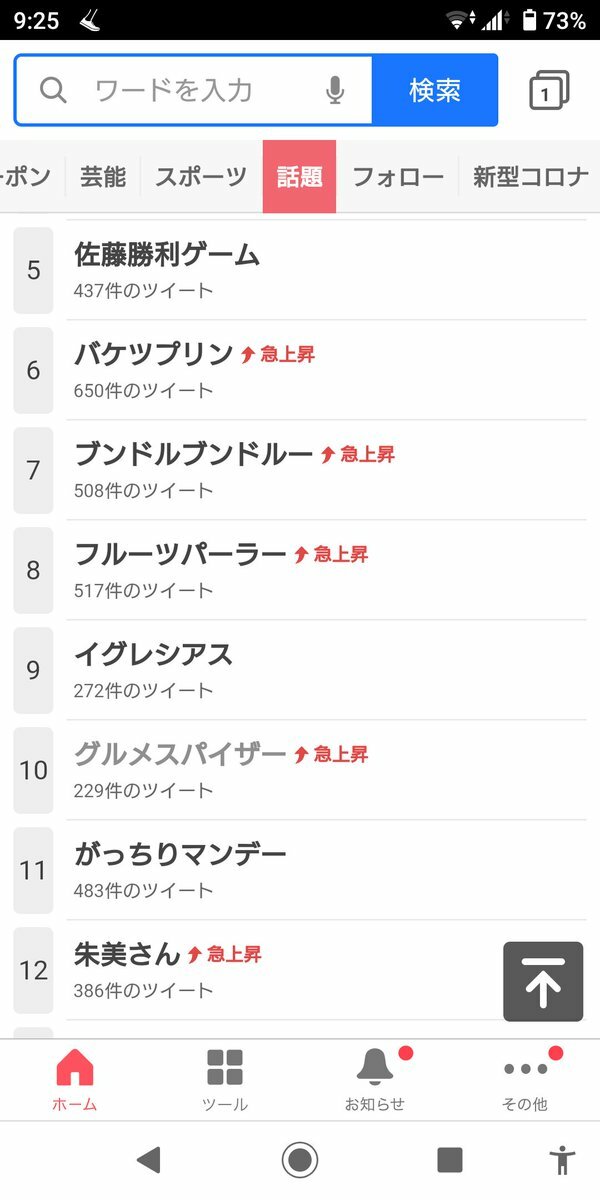Select the フォロー tab
600x1200 pixels.
coord(397,177)
